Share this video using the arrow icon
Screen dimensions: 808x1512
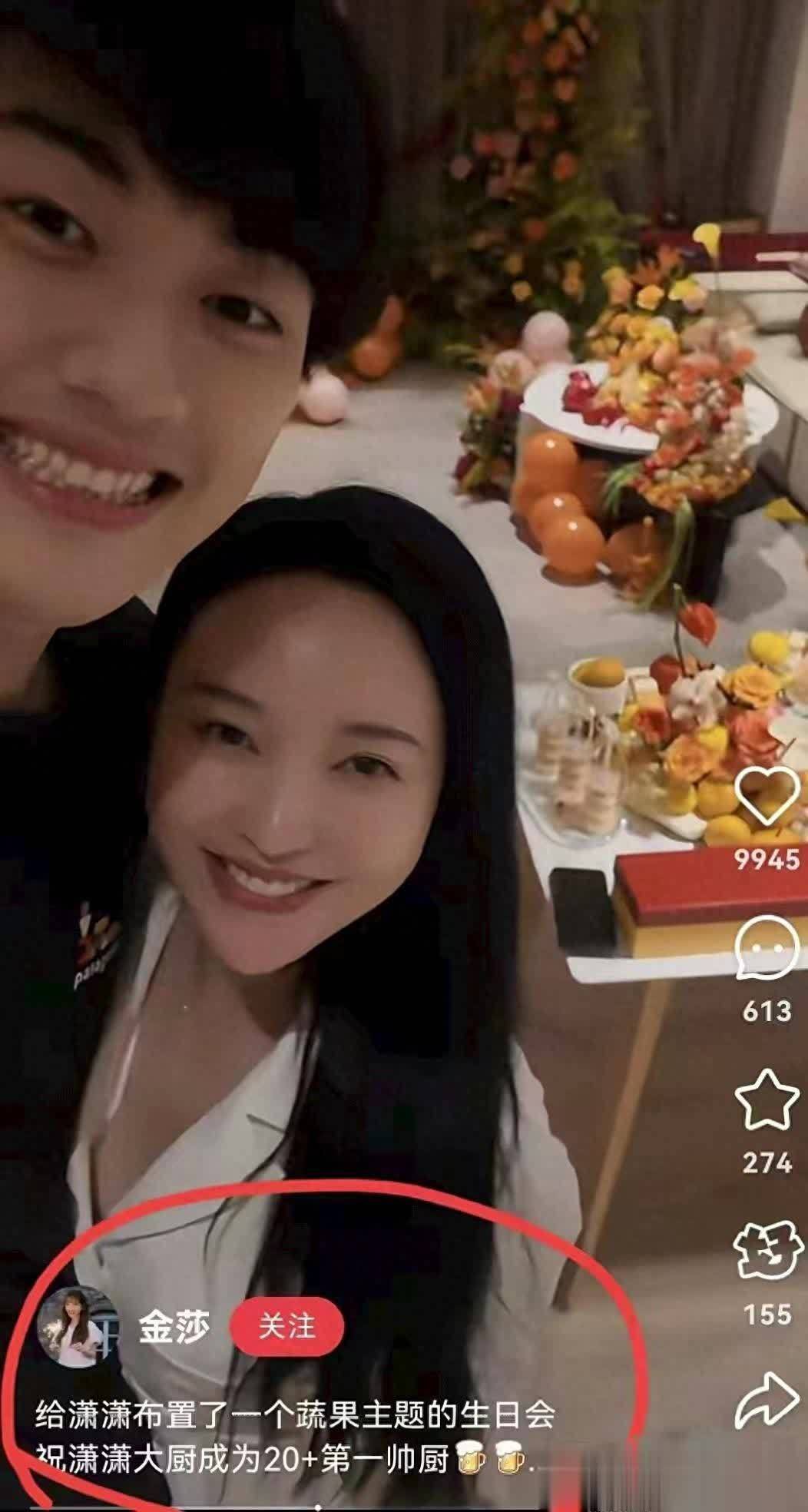(x=767, y=1400)
